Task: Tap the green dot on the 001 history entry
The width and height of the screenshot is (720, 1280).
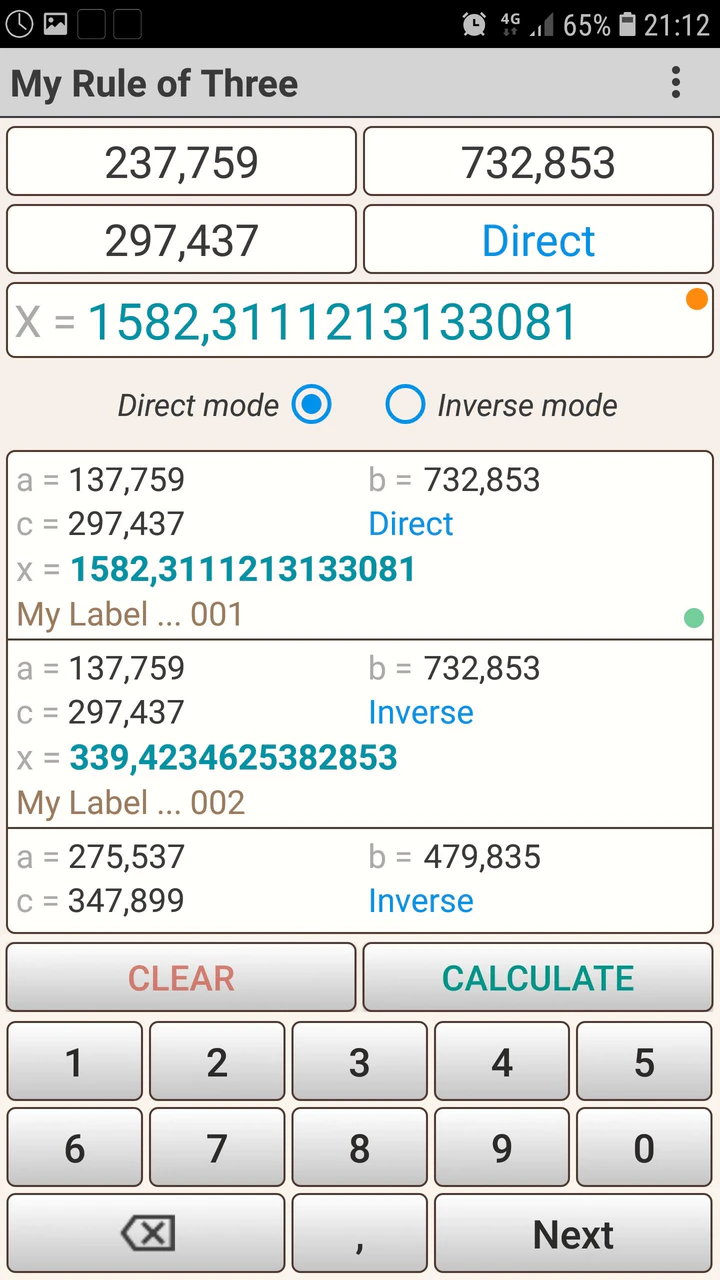Action: (694, 617)
